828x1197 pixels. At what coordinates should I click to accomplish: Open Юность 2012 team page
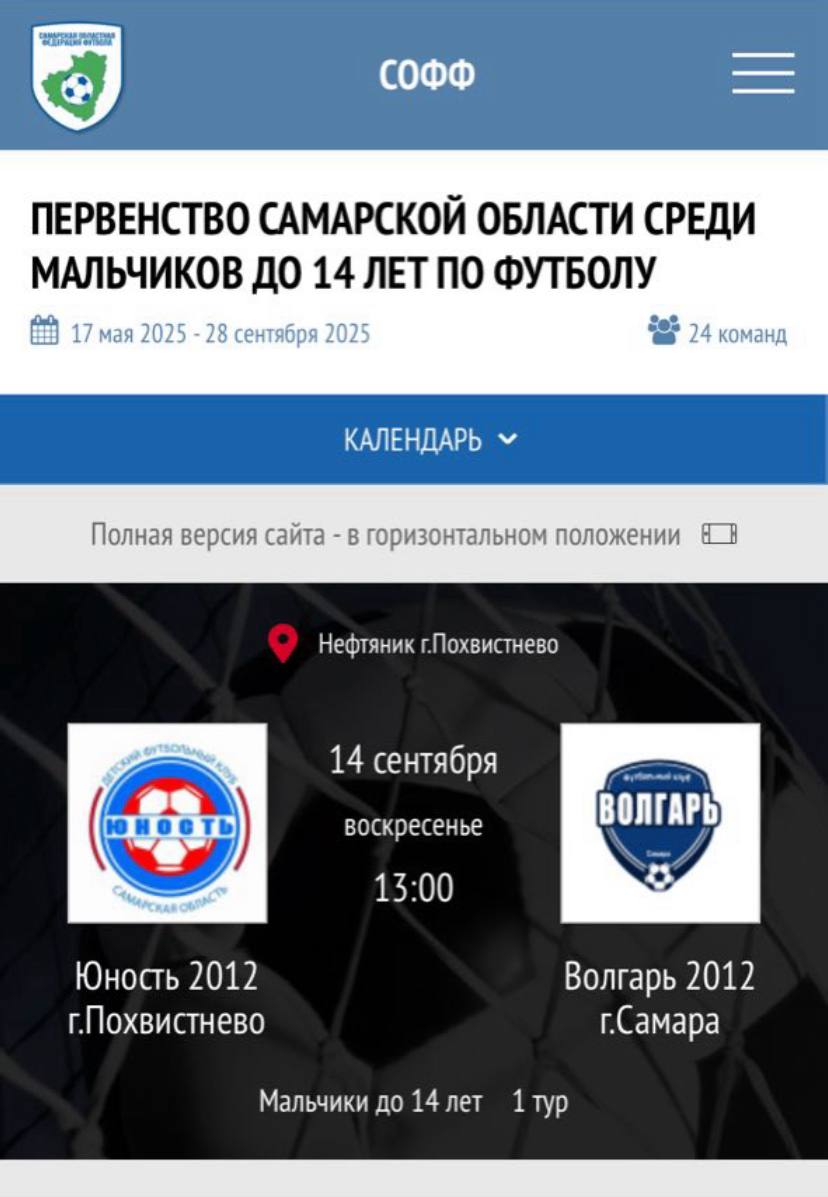[x=167, y=823]
